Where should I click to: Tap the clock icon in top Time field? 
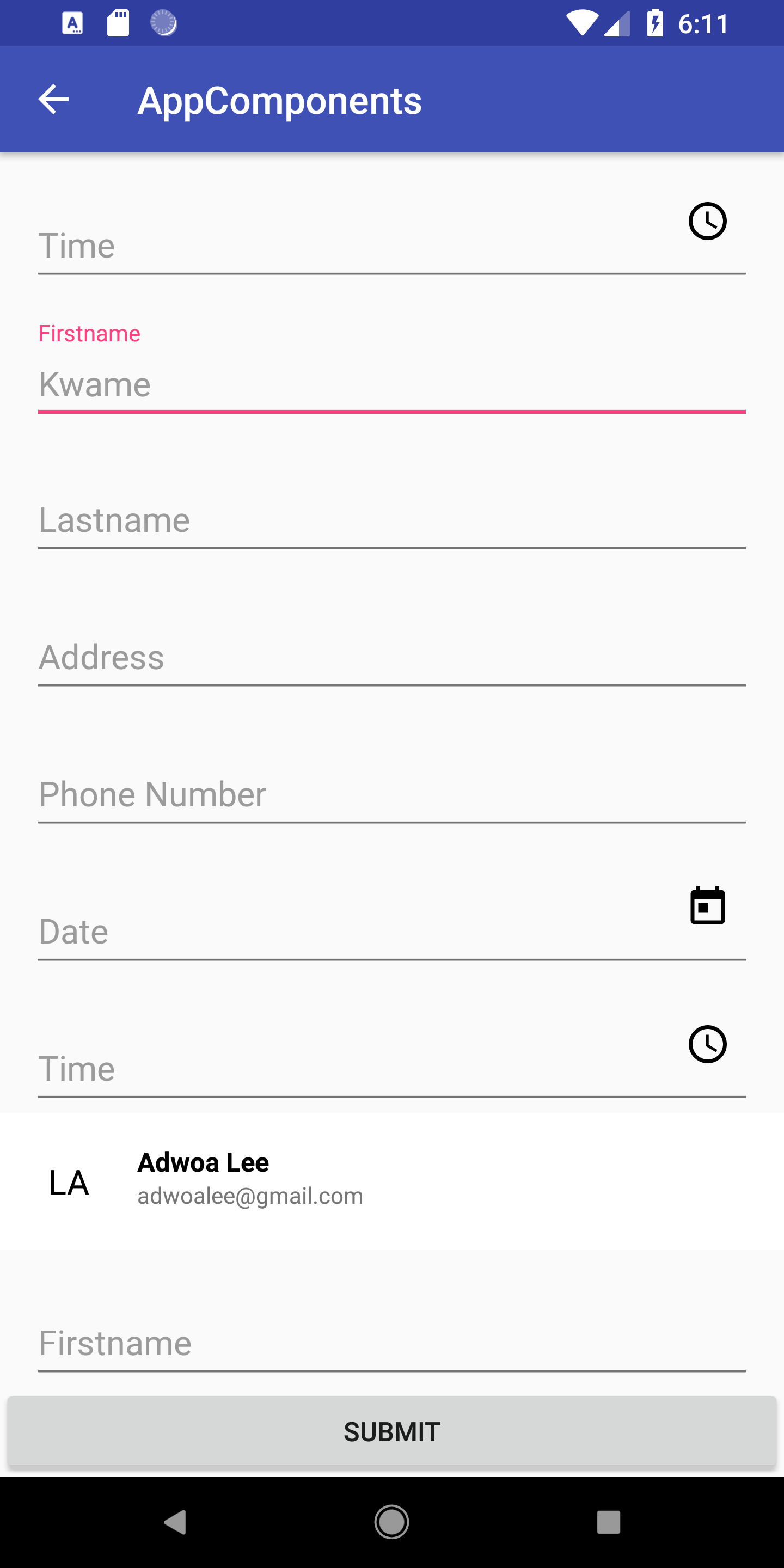[707, 221]
